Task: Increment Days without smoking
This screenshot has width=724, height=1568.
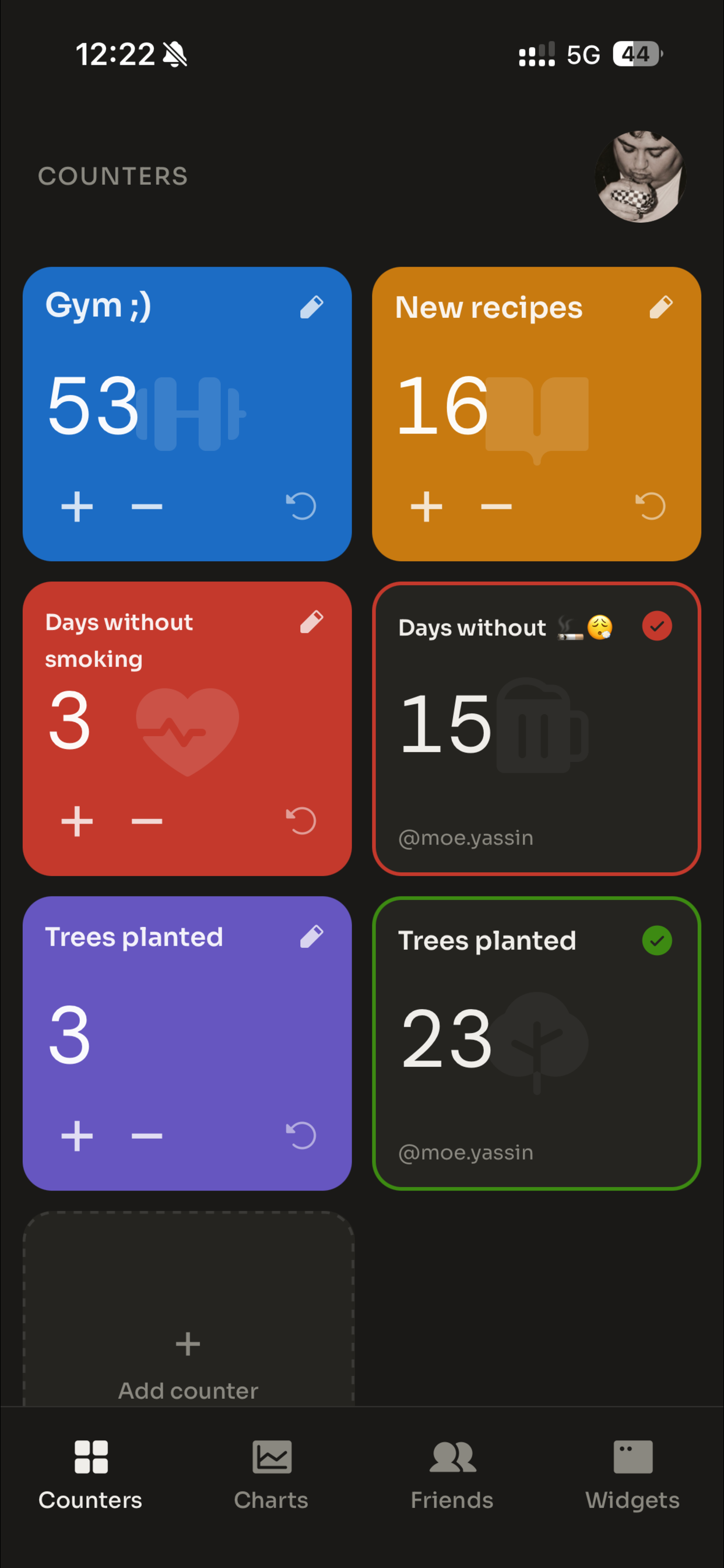Action: pyautogui.click(x=78, y=821)
